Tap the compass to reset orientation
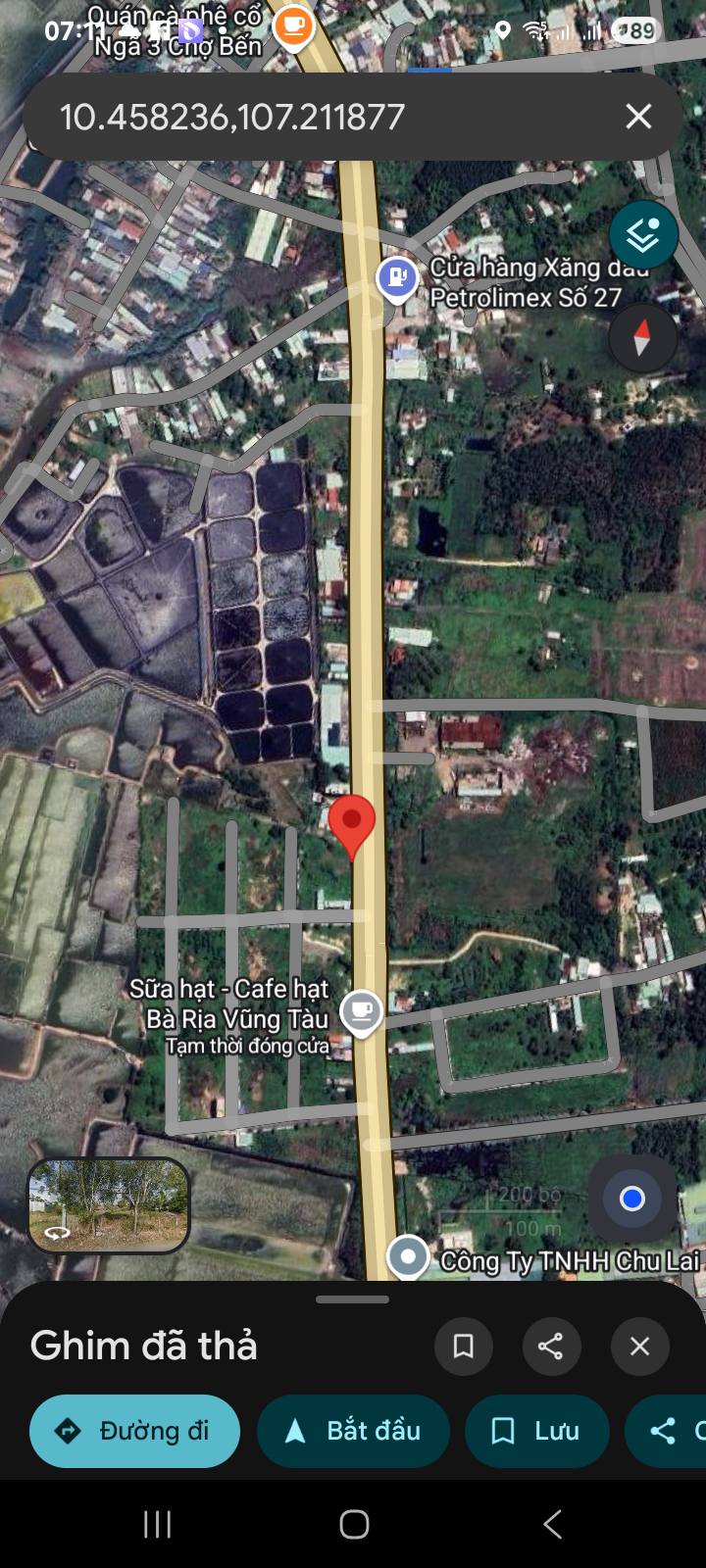706x1568 pixels. 642,337
